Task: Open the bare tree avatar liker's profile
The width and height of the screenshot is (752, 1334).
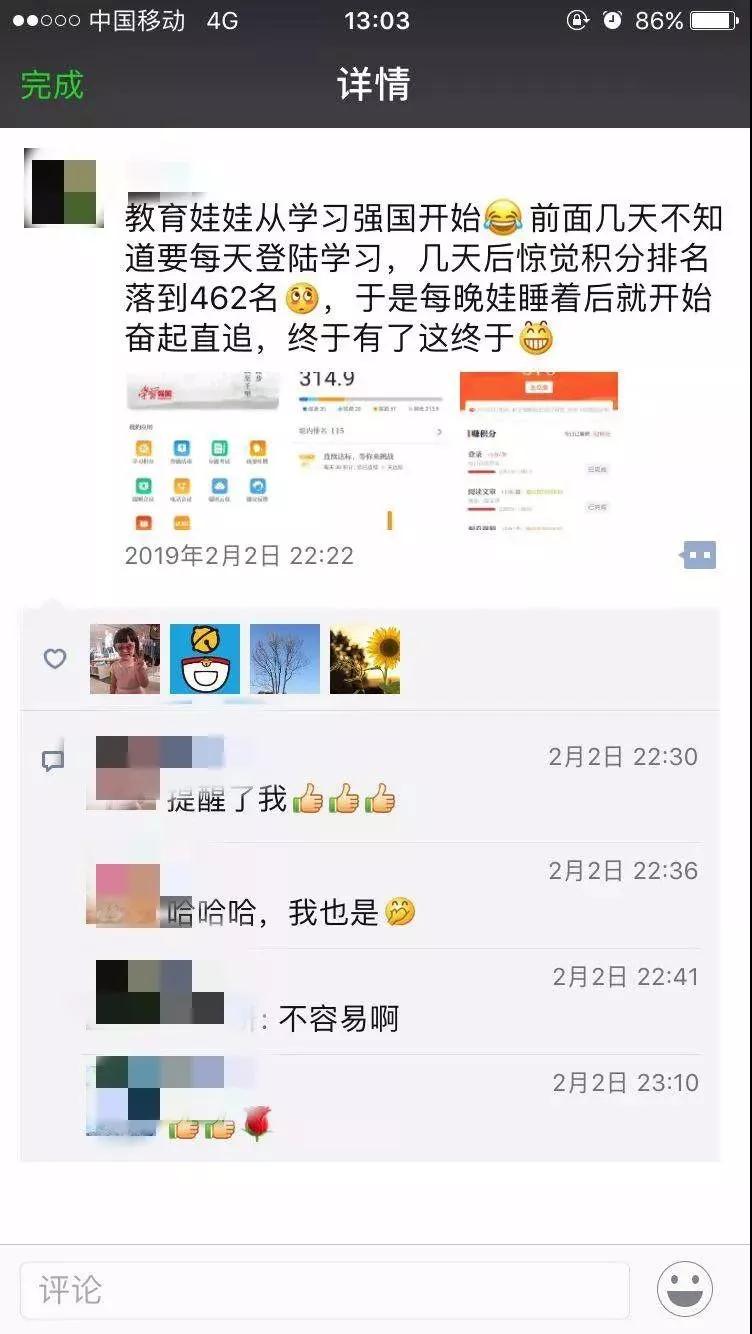Action: coord(285,659)
